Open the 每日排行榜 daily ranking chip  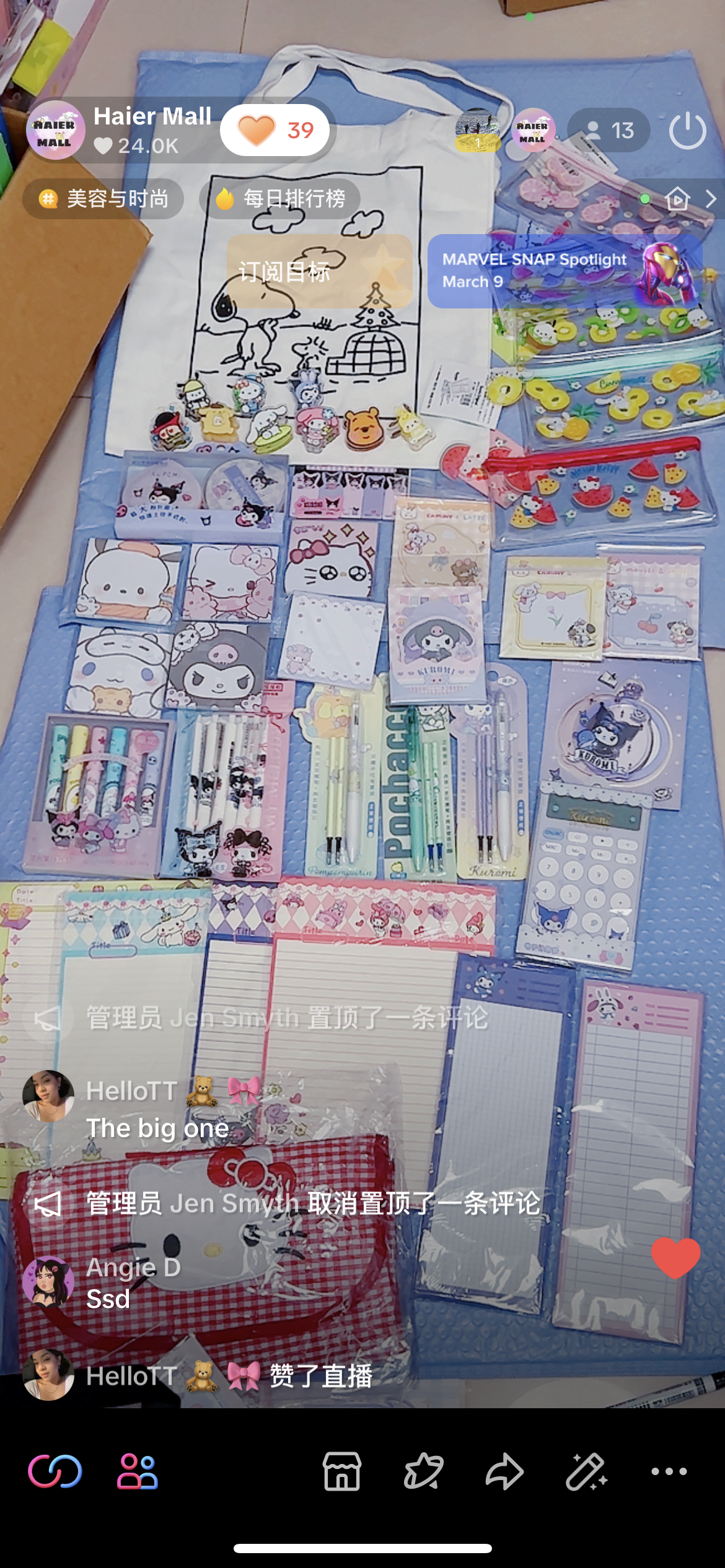pos(280,199)
